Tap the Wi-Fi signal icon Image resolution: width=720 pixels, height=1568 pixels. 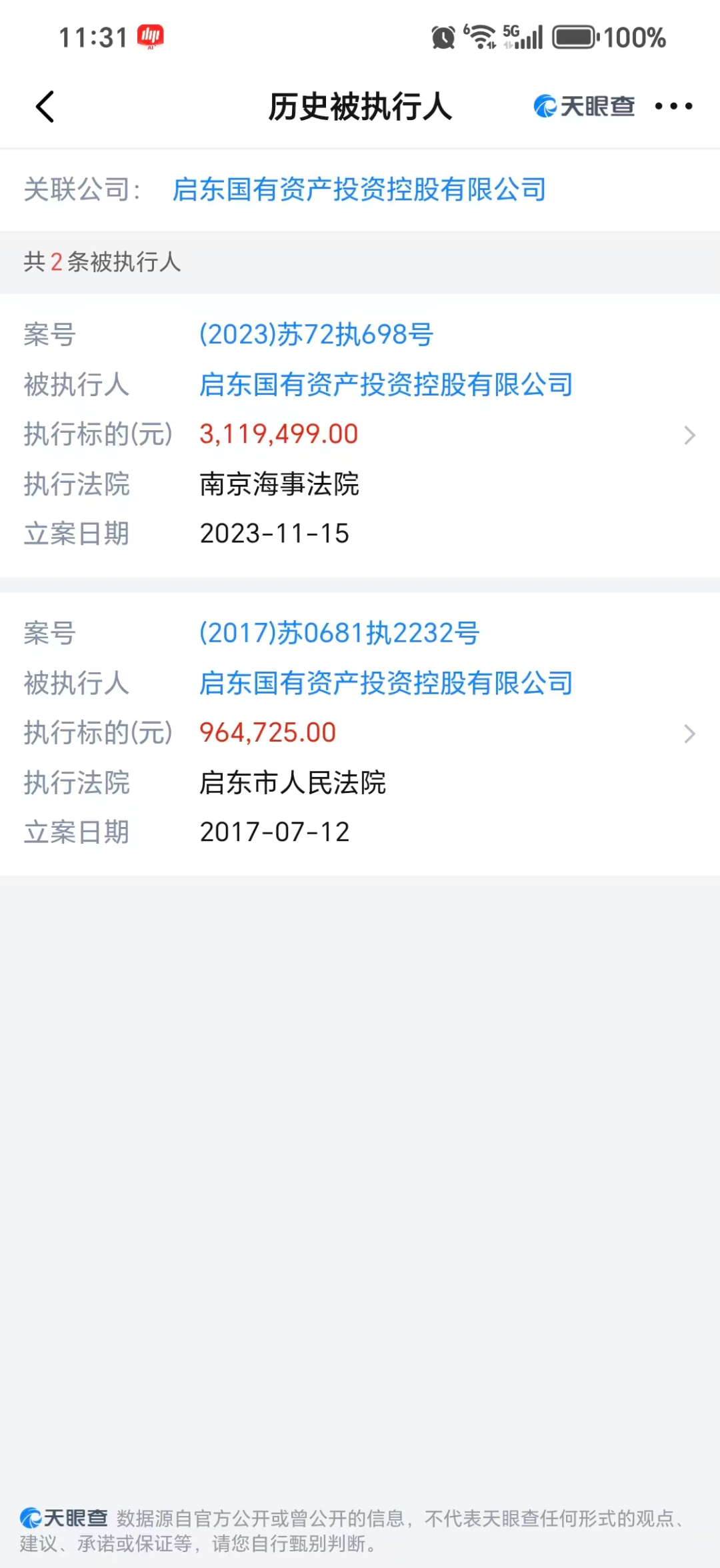click(481, 38)
